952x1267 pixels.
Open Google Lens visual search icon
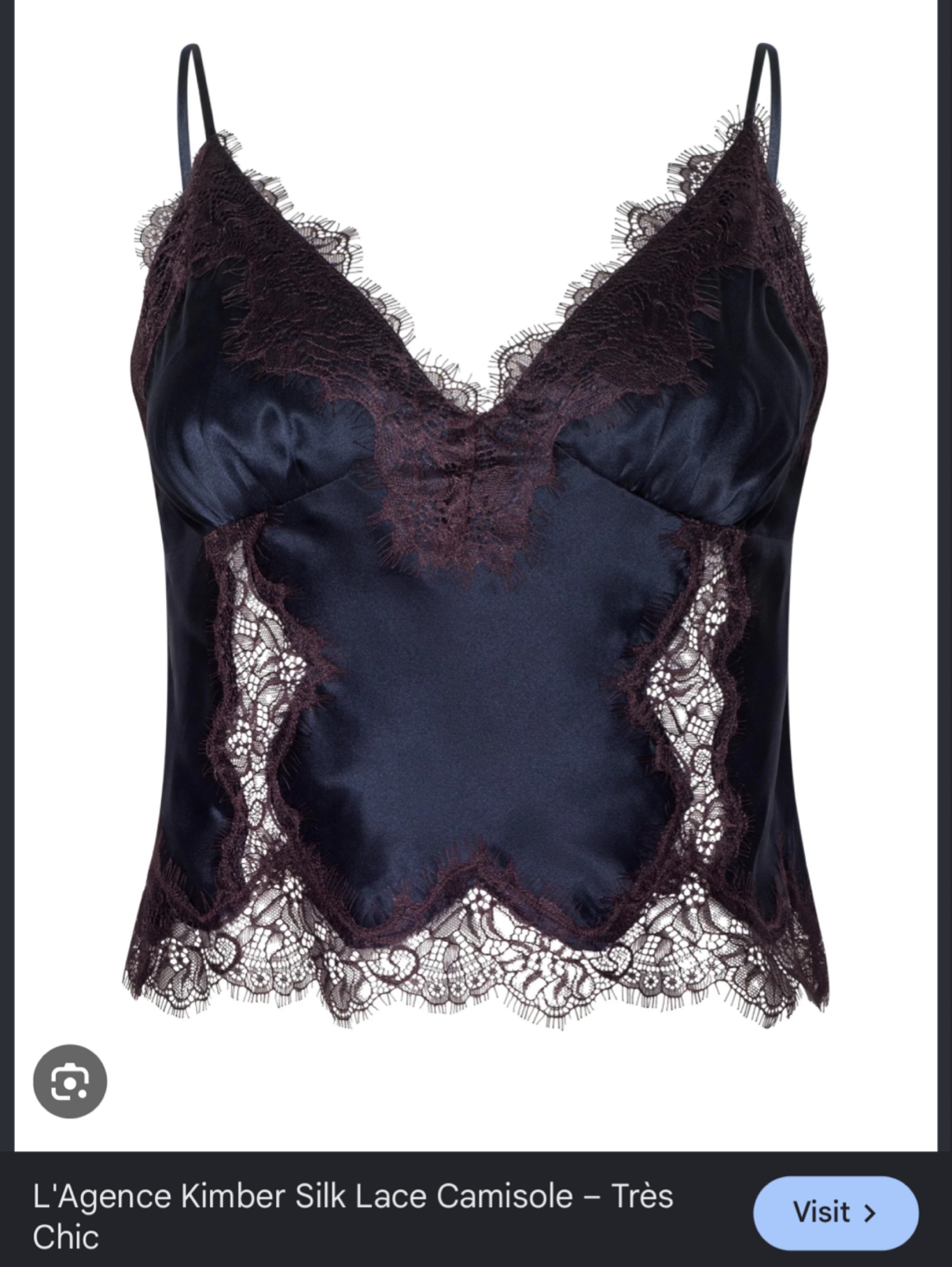point(70,1081)
